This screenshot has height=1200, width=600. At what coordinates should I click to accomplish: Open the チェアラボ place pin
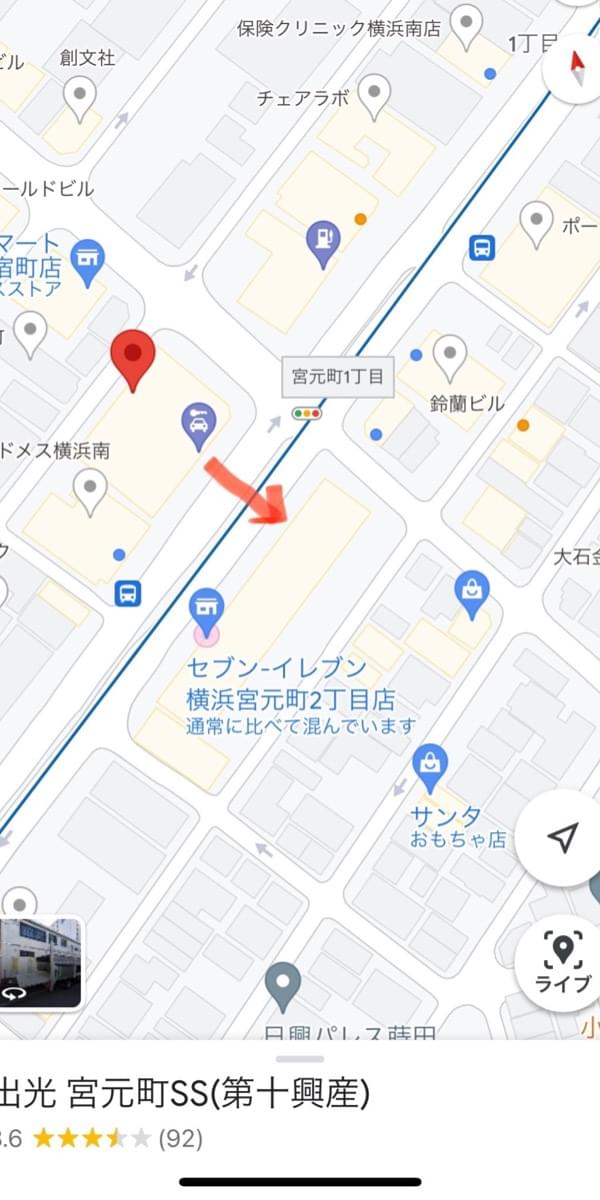(374, 98)
